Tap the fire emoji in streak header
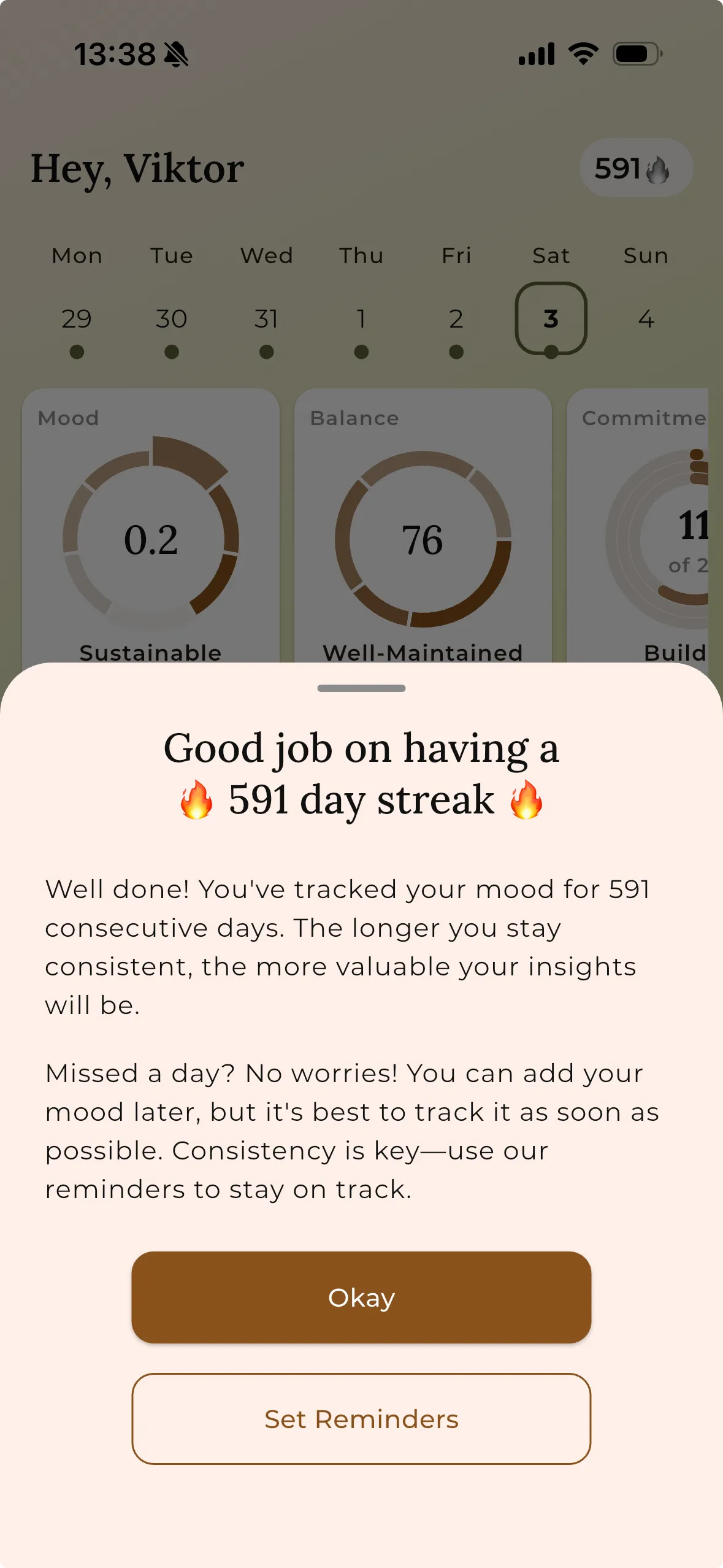The width and height of the screenshot is (723, 1568). pos(656,169)
